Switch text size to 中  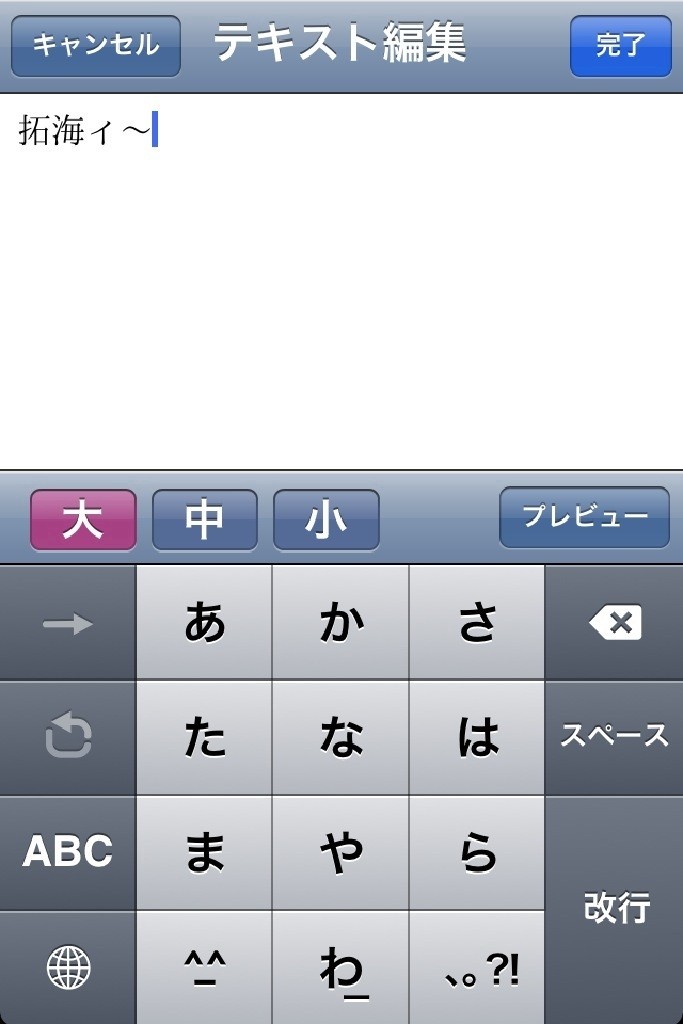pos(204,520)
